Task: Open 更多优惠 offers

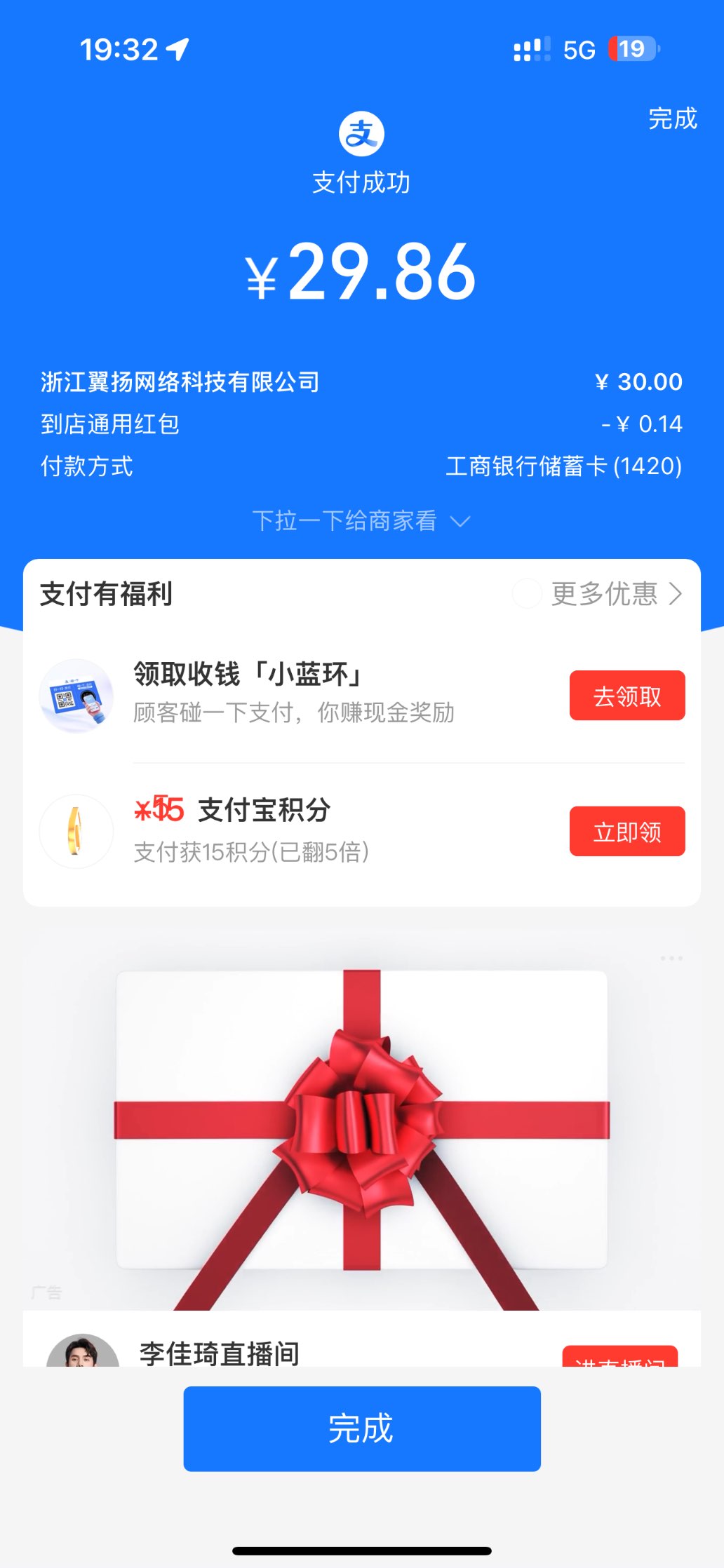Action: pyautogui.click(x=616, y=594)
